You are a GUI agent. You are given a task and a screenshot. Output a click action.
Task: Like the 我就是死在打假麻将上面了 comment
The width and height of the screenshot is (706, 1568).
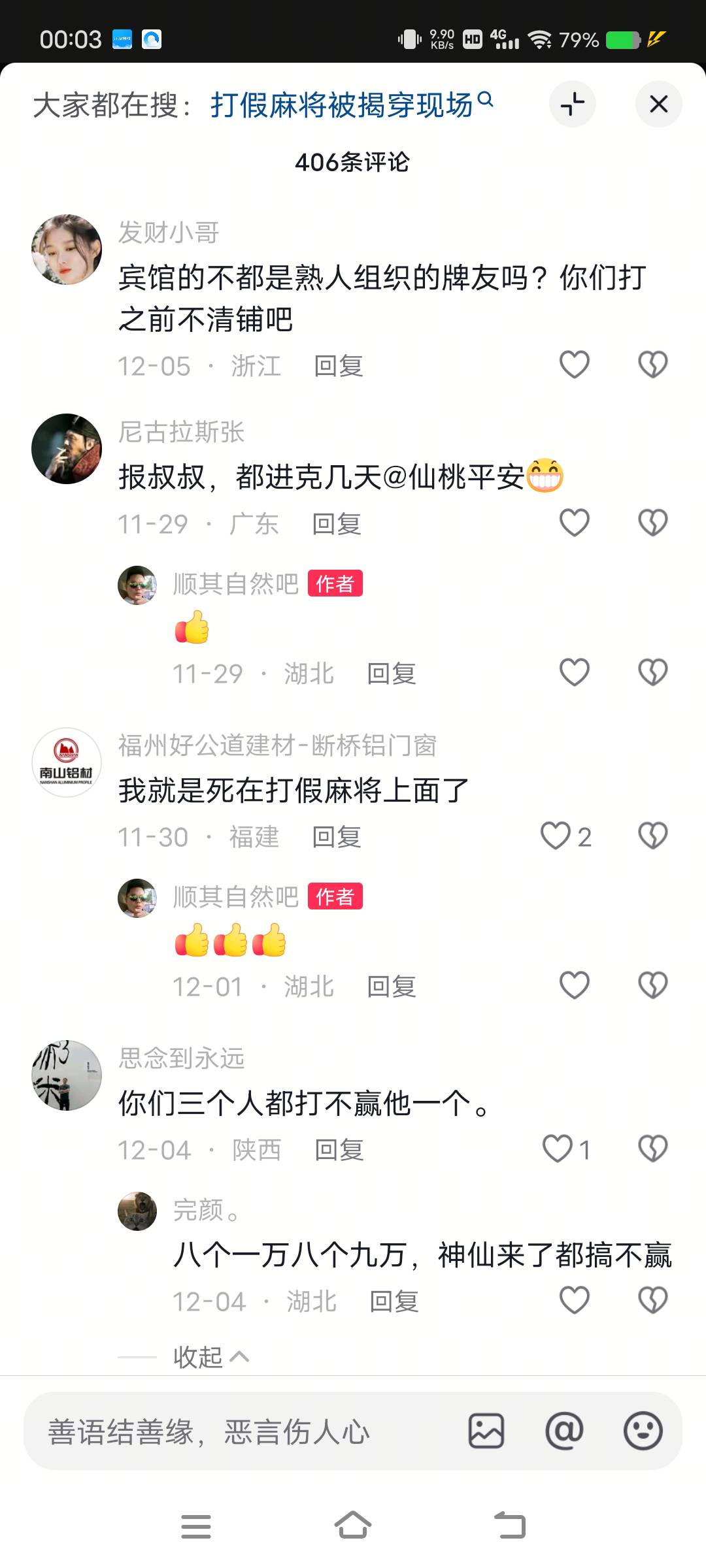556,836
